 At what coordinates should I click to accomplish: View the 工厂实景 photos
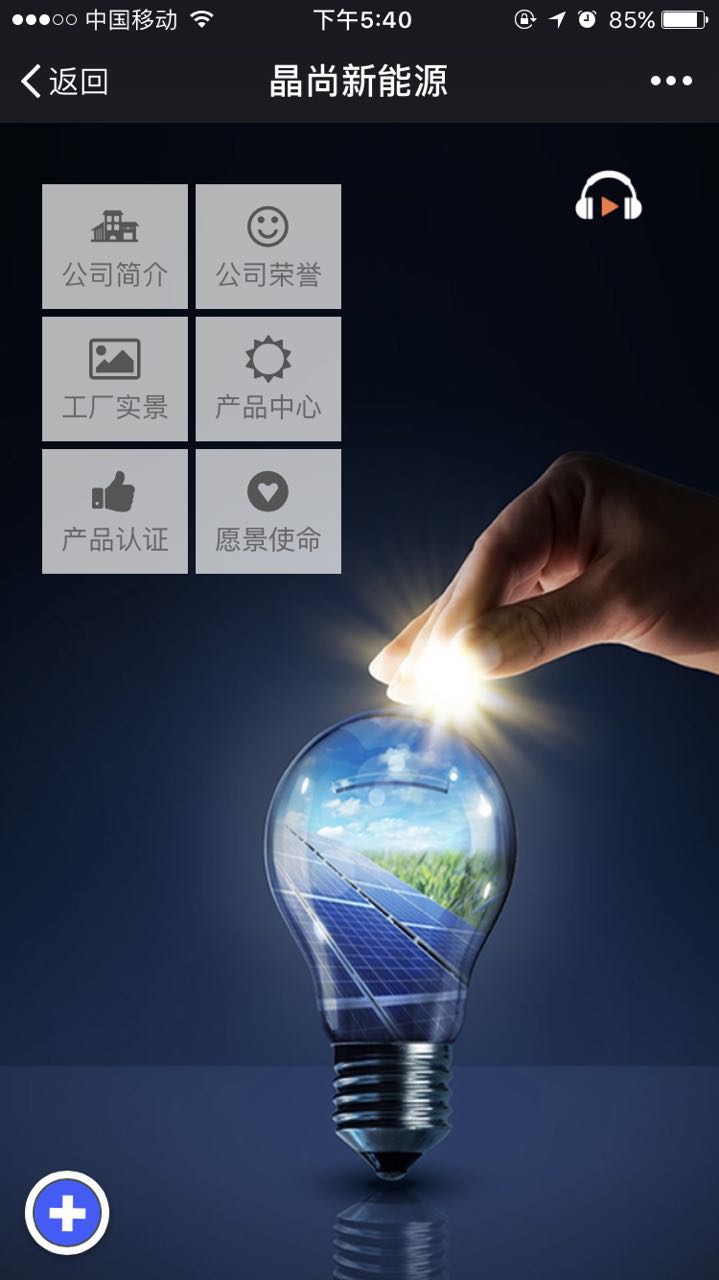coord(115,379)
